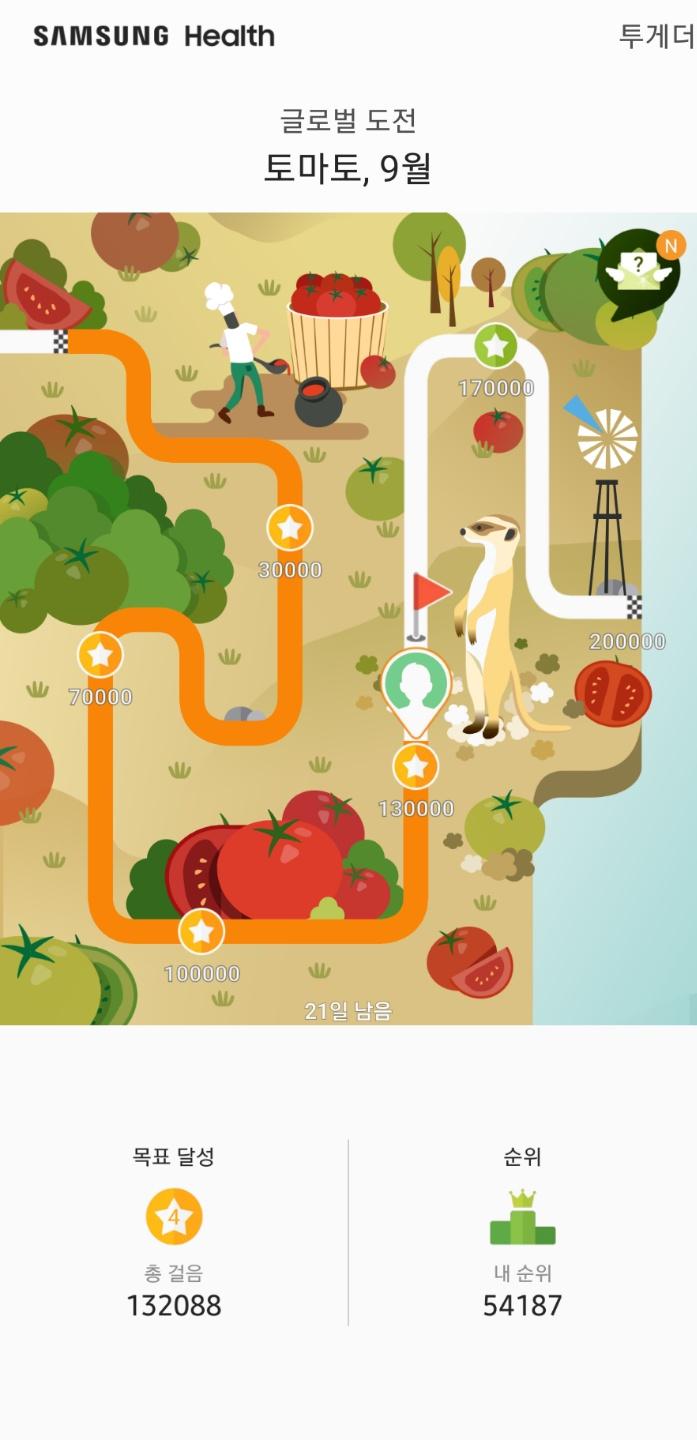Tap the 30000 steps milestone star
The width and height of the screenshot is (697, 1440).
tap(290, 527)
